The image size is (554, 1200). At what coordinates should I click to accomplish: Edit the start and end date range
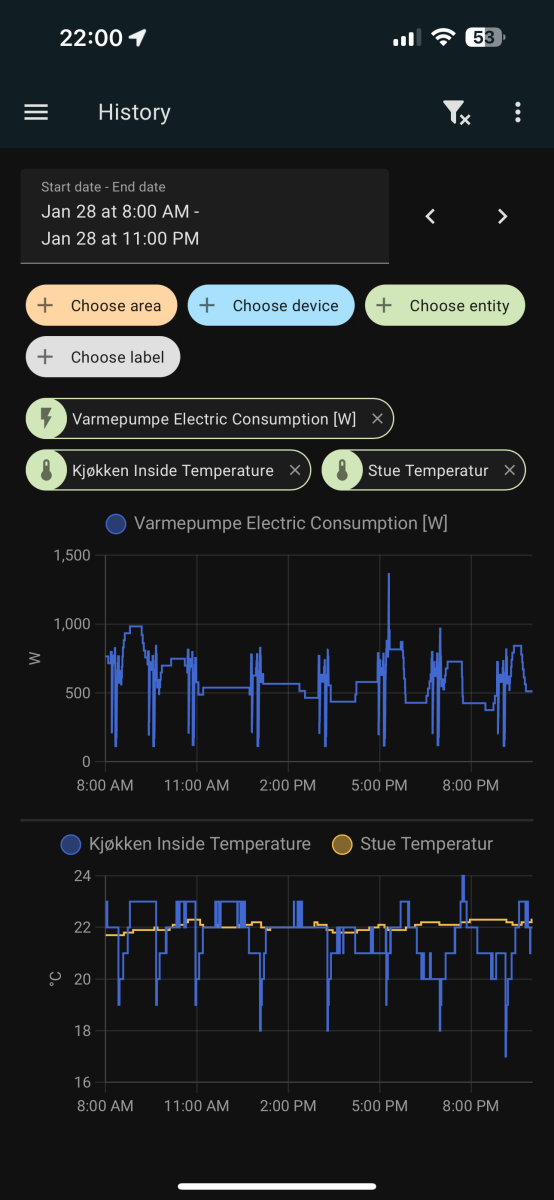205,216
